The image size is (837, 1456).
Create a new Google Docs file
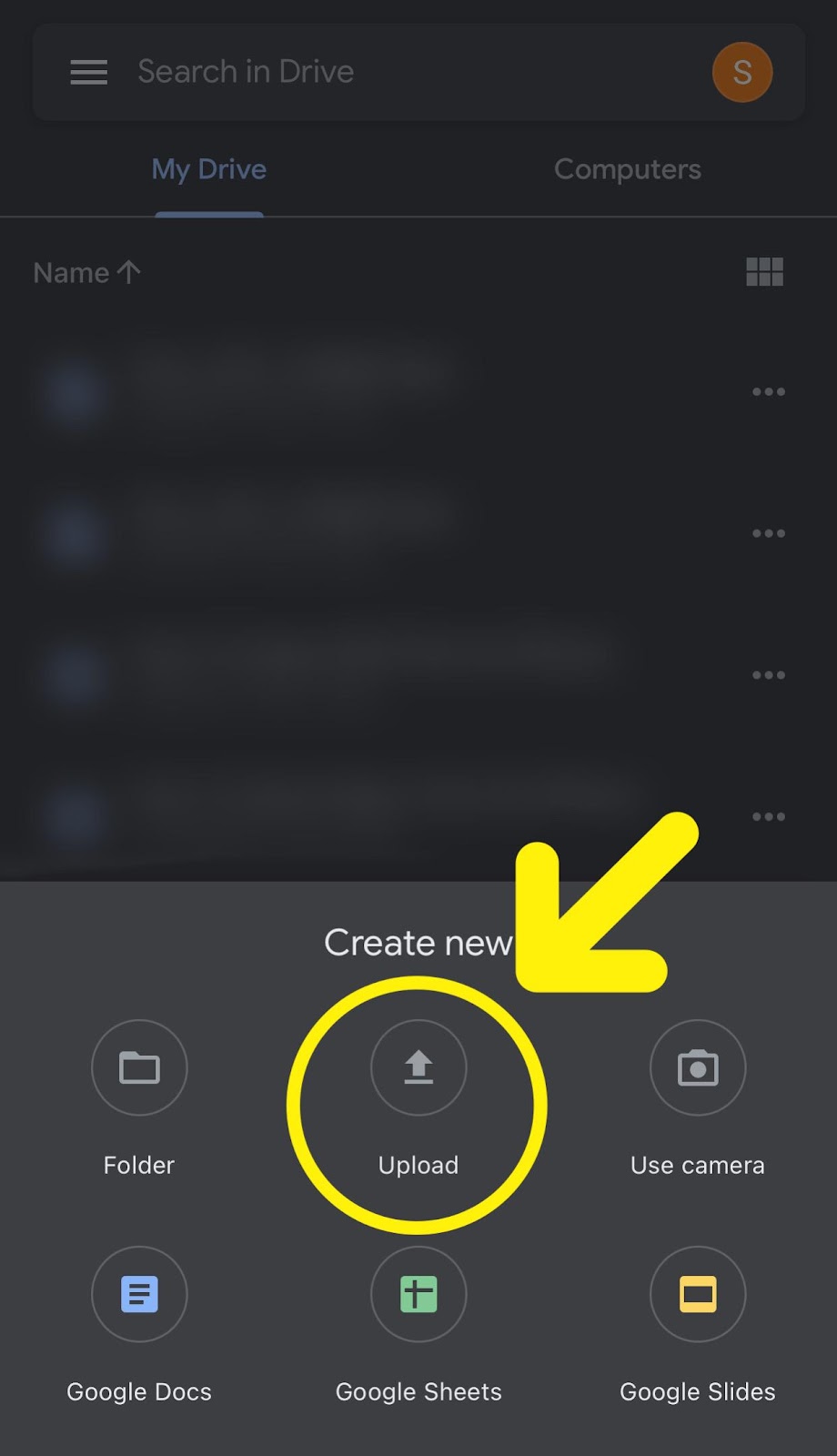tap(139, 1294)
